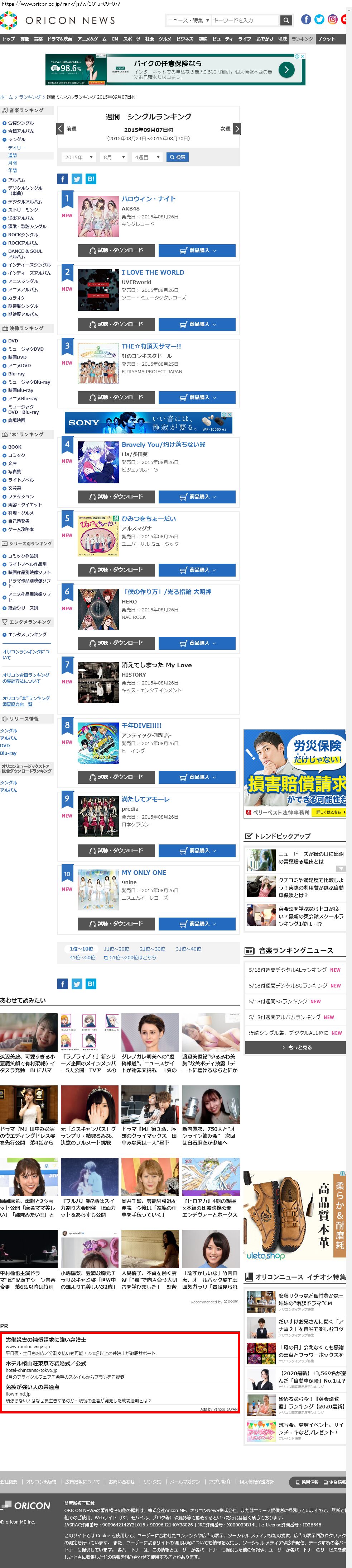Open ランキング breadcrumb link
Screen dimensions: 352x1568
[29, 97]
